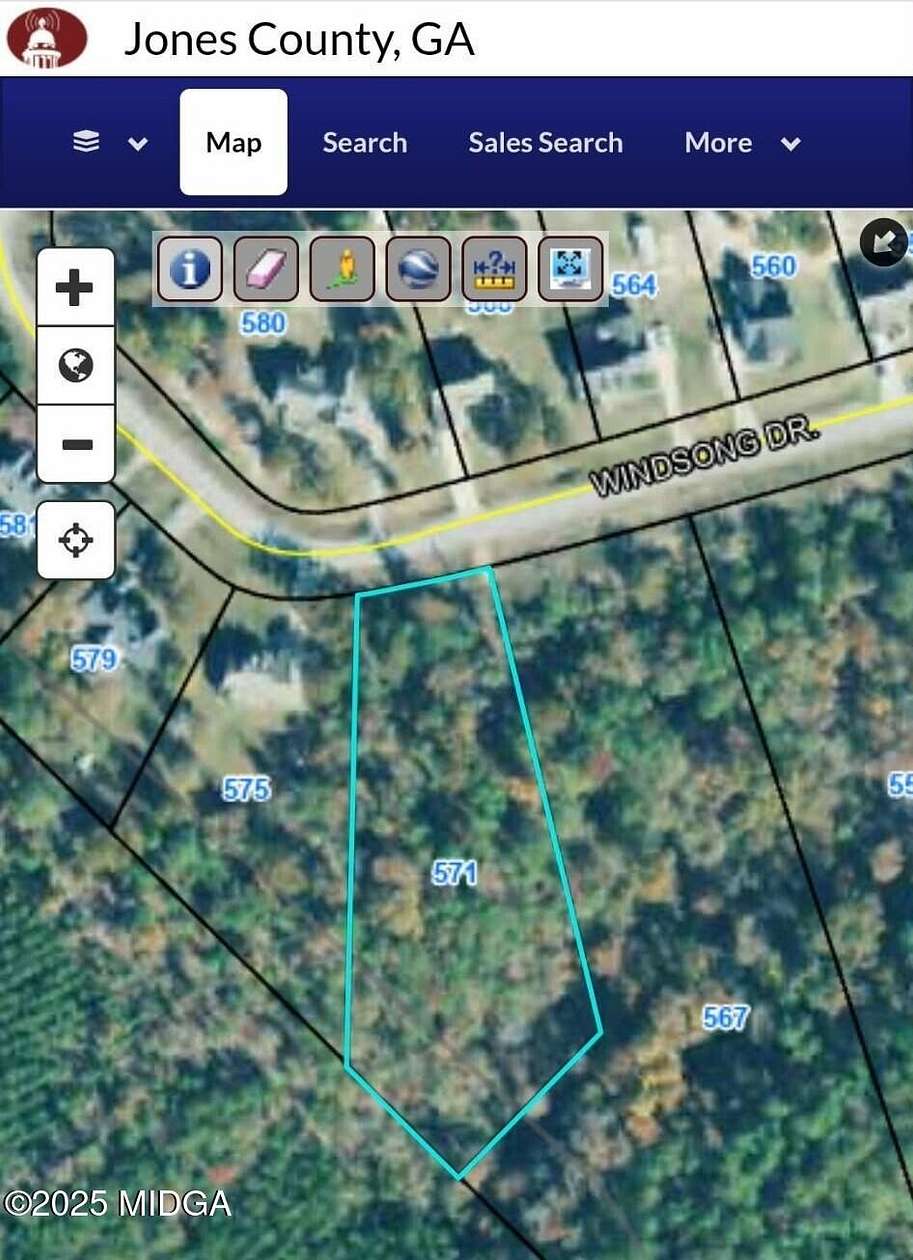Select the Measure distance tool
Image resolution: width=913 pixels, height=1260 pixels.
pos(493,268)
